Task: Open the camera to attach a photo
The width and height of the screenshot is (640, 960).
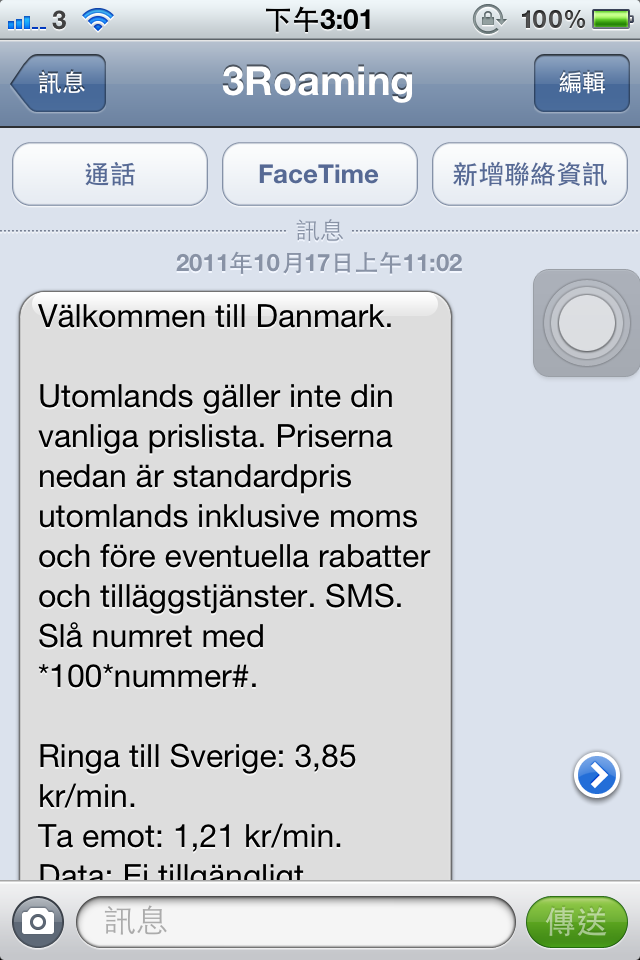Action: click(38, 921)
